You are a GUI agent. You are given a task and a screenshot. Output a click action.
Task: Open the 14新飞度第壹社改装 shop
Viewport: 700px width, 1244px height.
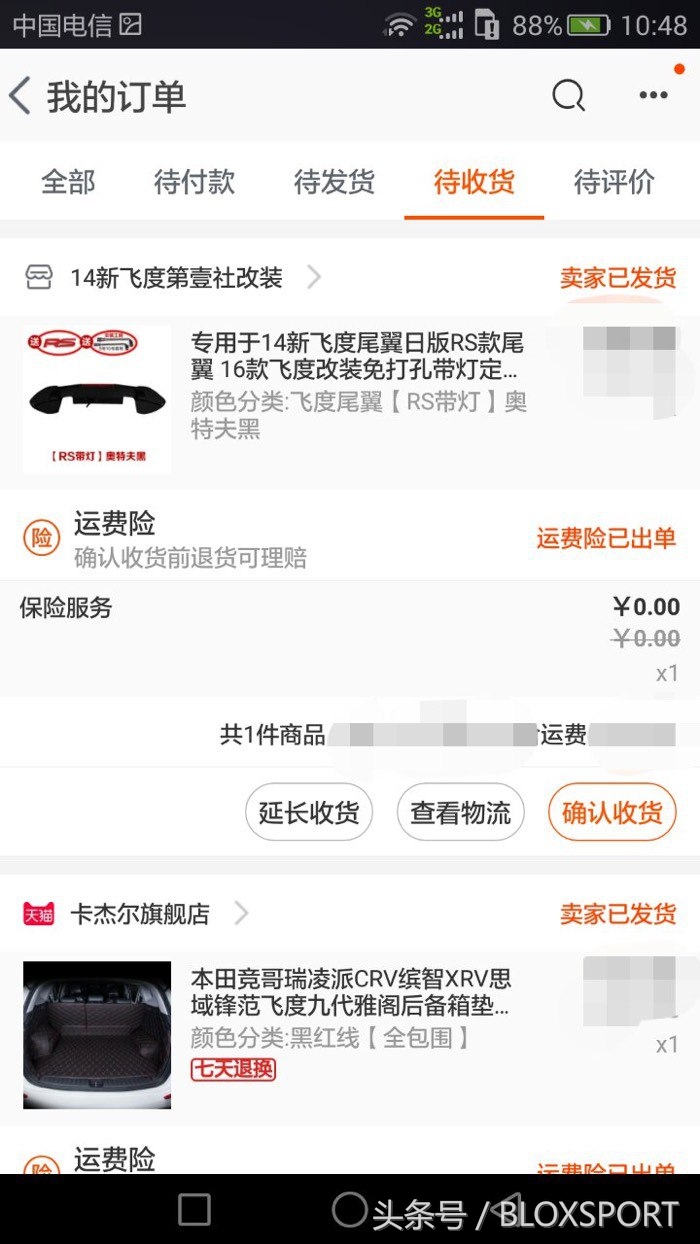coord(175,277)
